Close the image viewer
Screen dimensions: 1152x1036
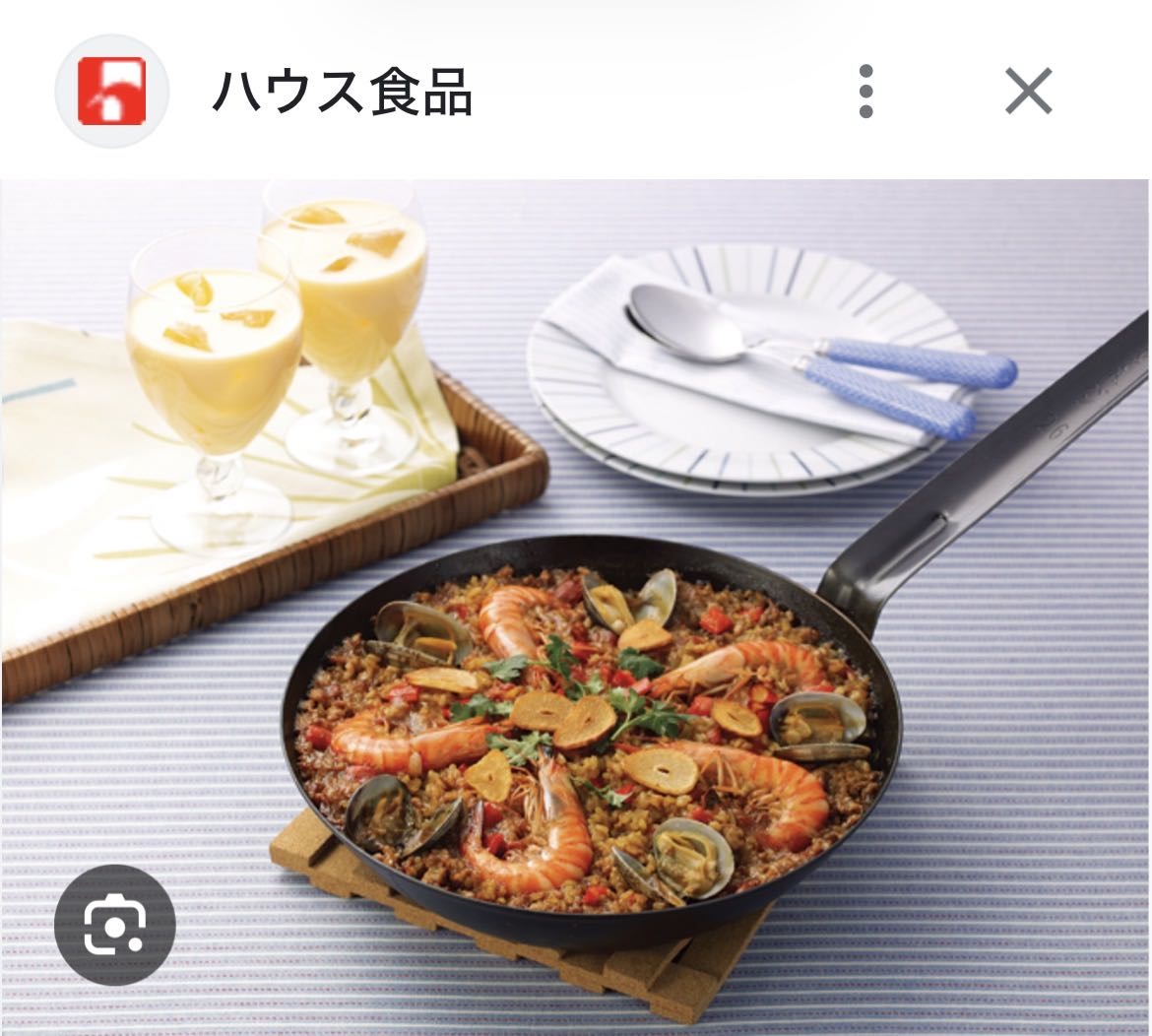1028,92
